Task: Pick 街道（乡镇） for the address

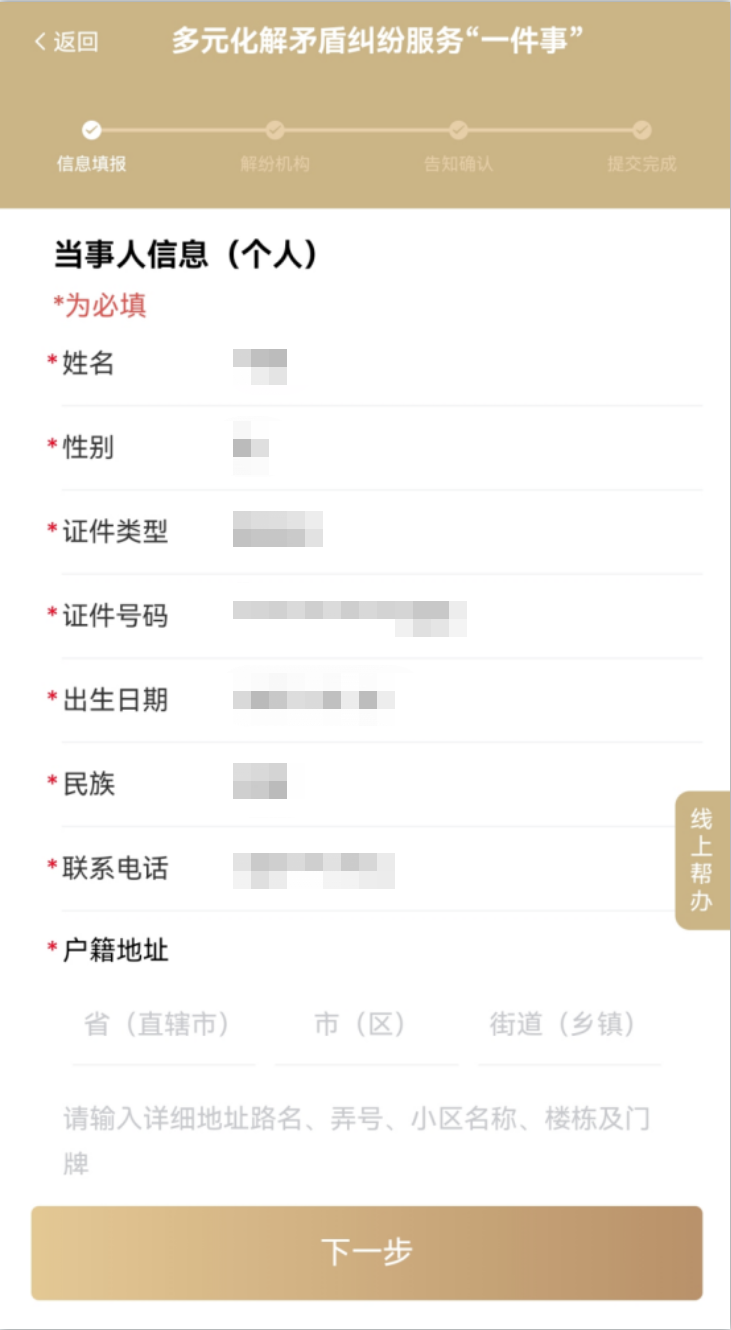Action: click(563, 1024)
